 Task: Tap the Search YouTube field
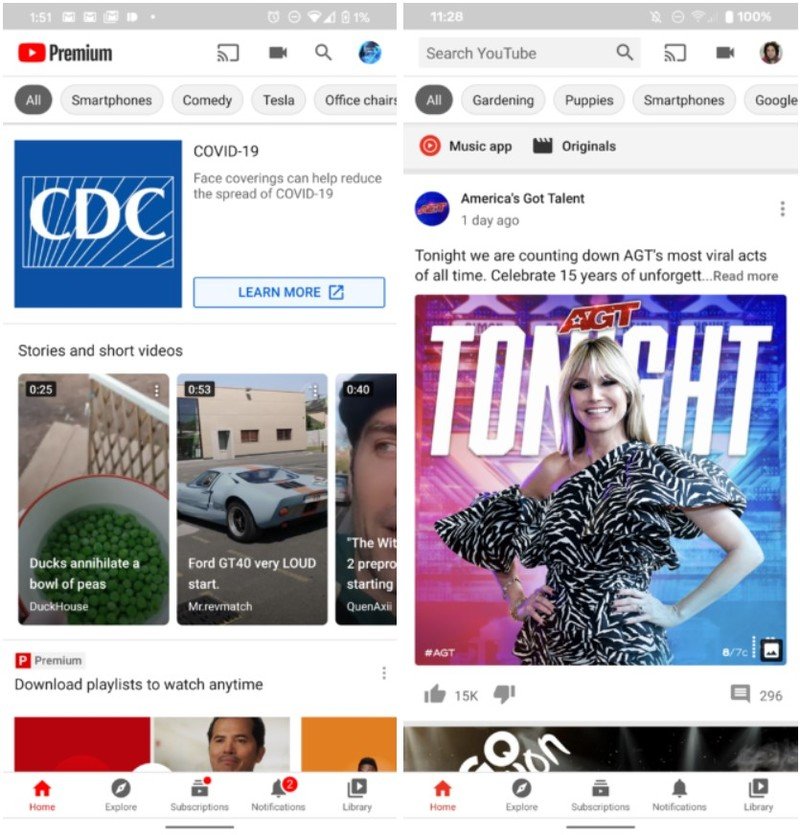[x=515, y=53]
